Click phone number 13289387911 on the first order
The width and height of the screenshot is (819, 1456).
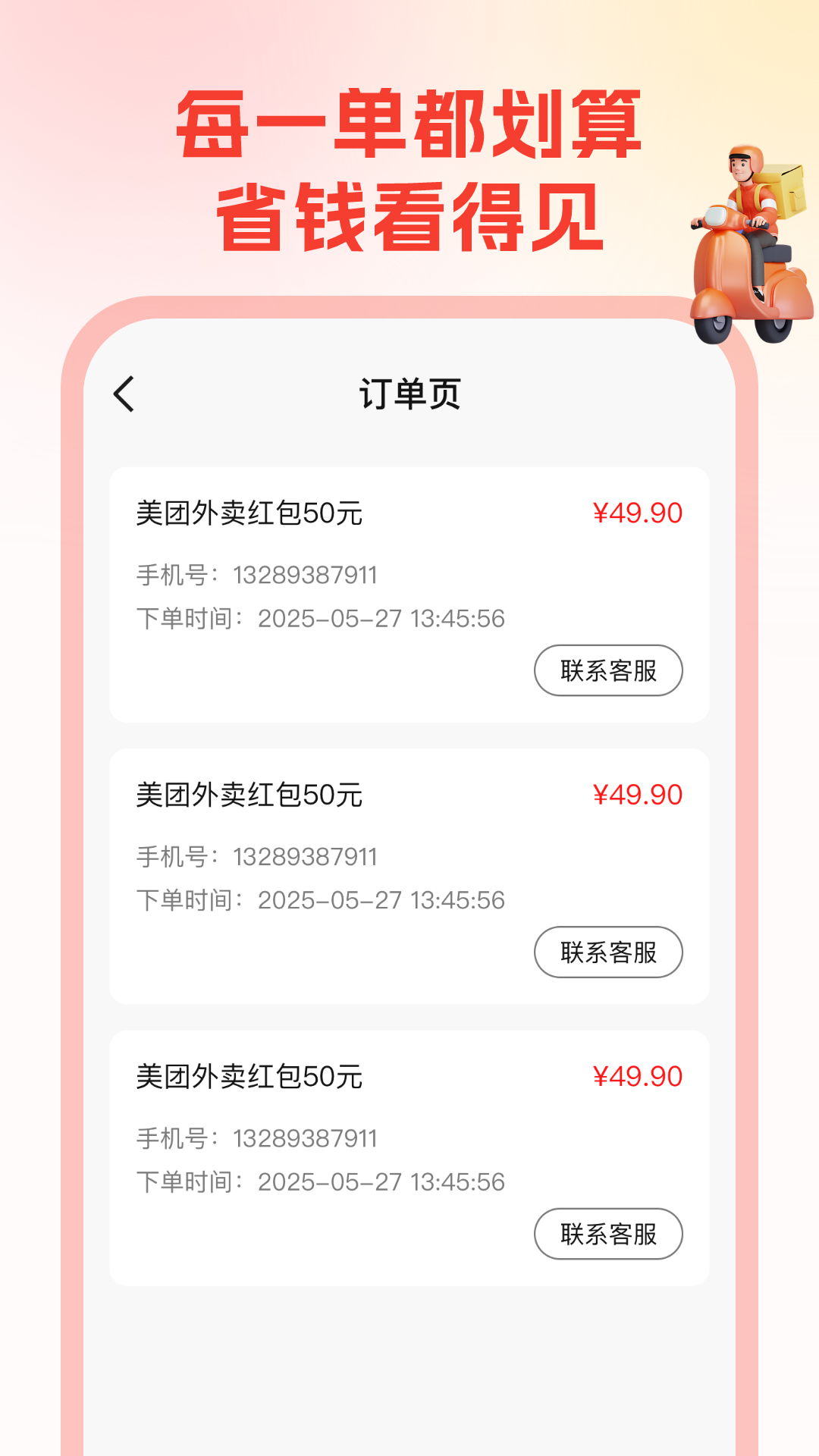[x=258, y=576]
